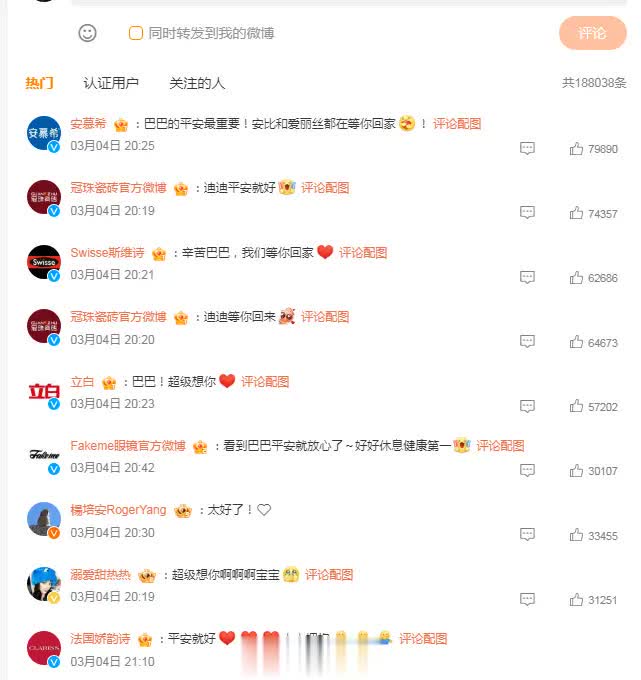Reply to 溺爱甜热热's comment

[x=527, y=600]
